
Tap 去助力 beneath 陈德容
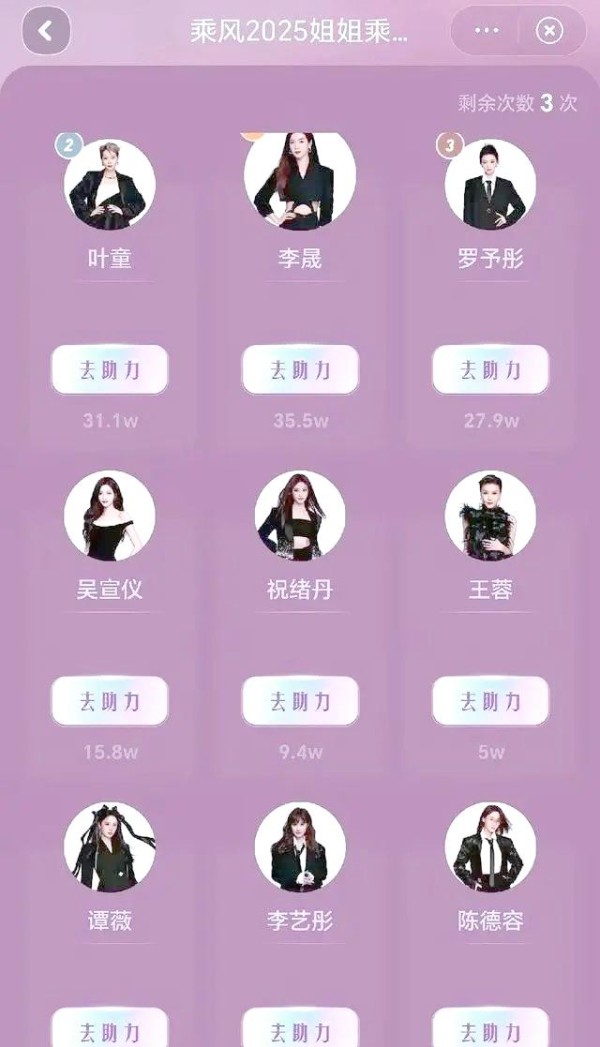coord(490,1028)
